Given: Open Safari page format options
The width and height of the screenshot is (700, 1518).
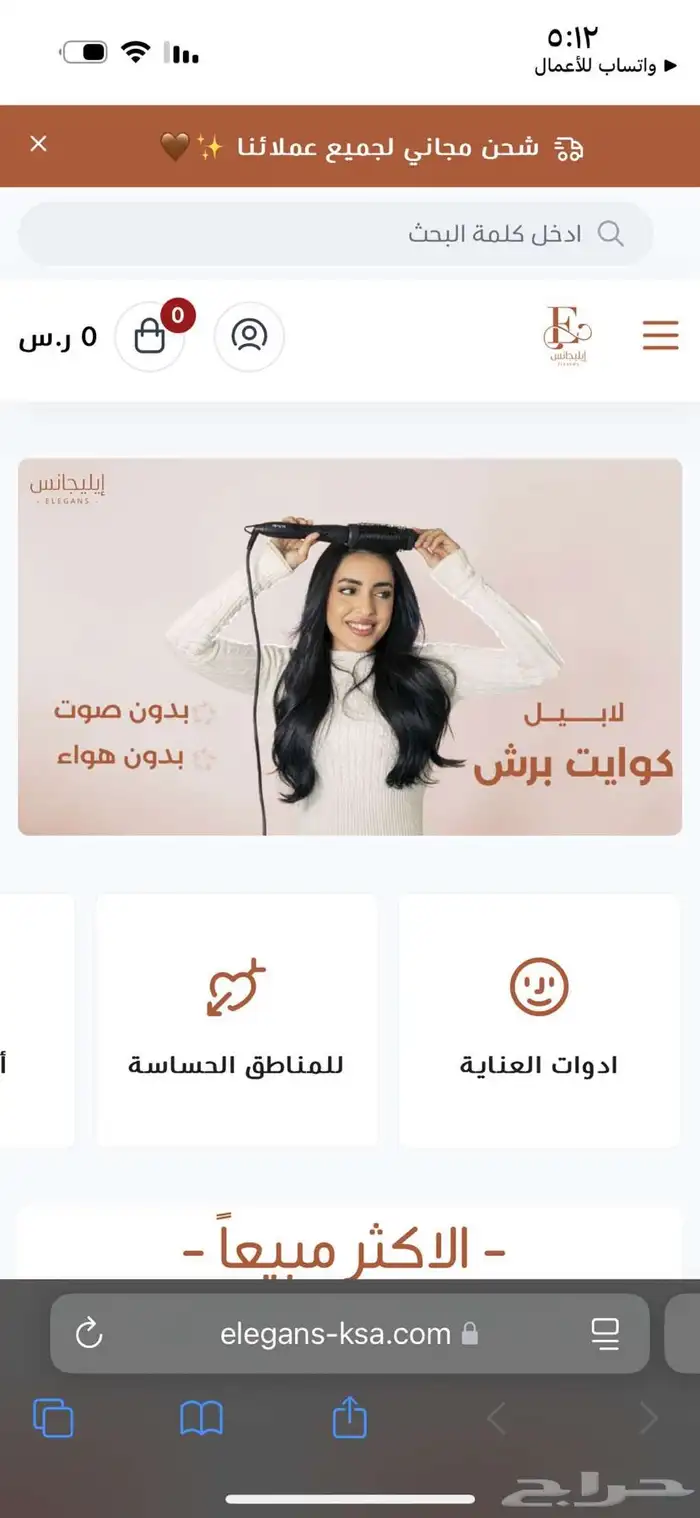Looking at the screenshot, I should click(605, 1333).
